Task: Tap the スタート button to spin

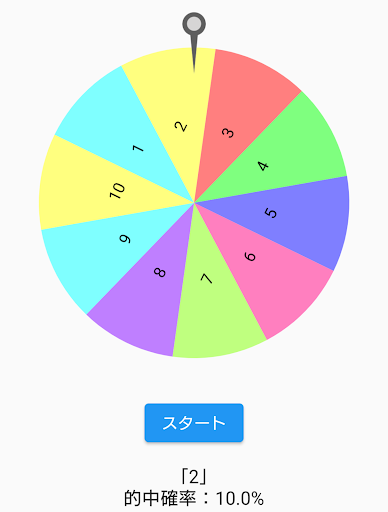Action: (194, 423)
